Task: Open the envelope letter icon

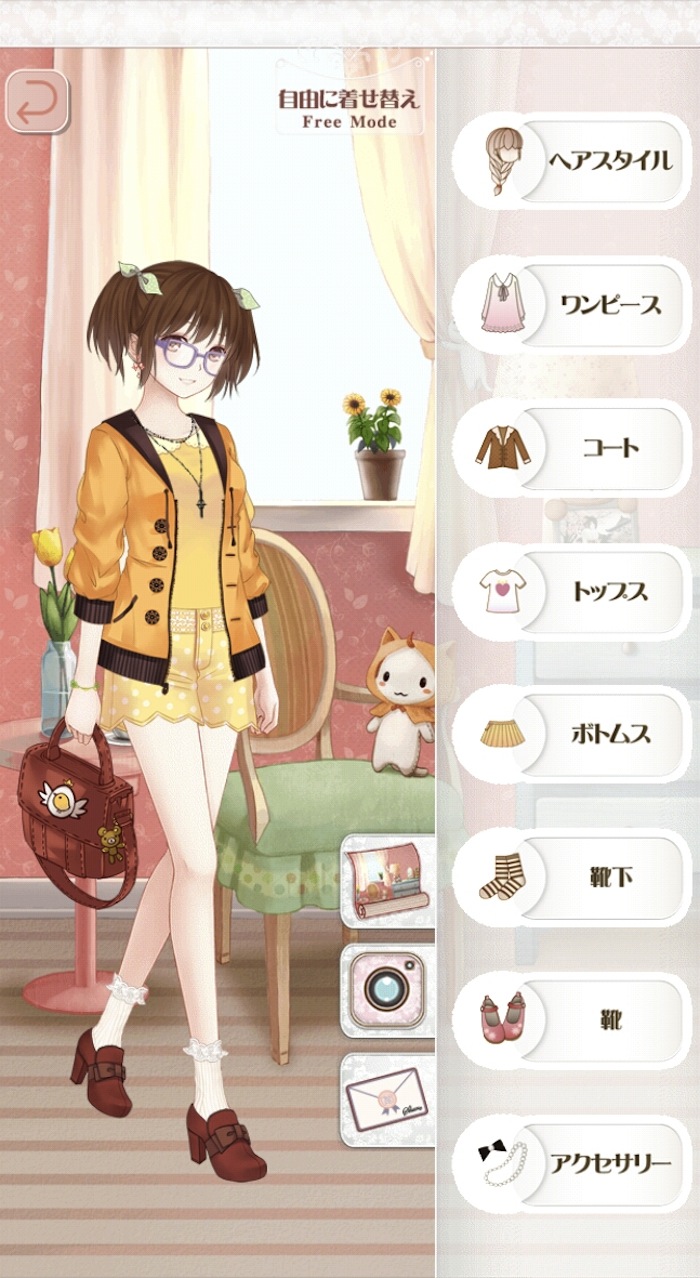Action: (387, 1099)
